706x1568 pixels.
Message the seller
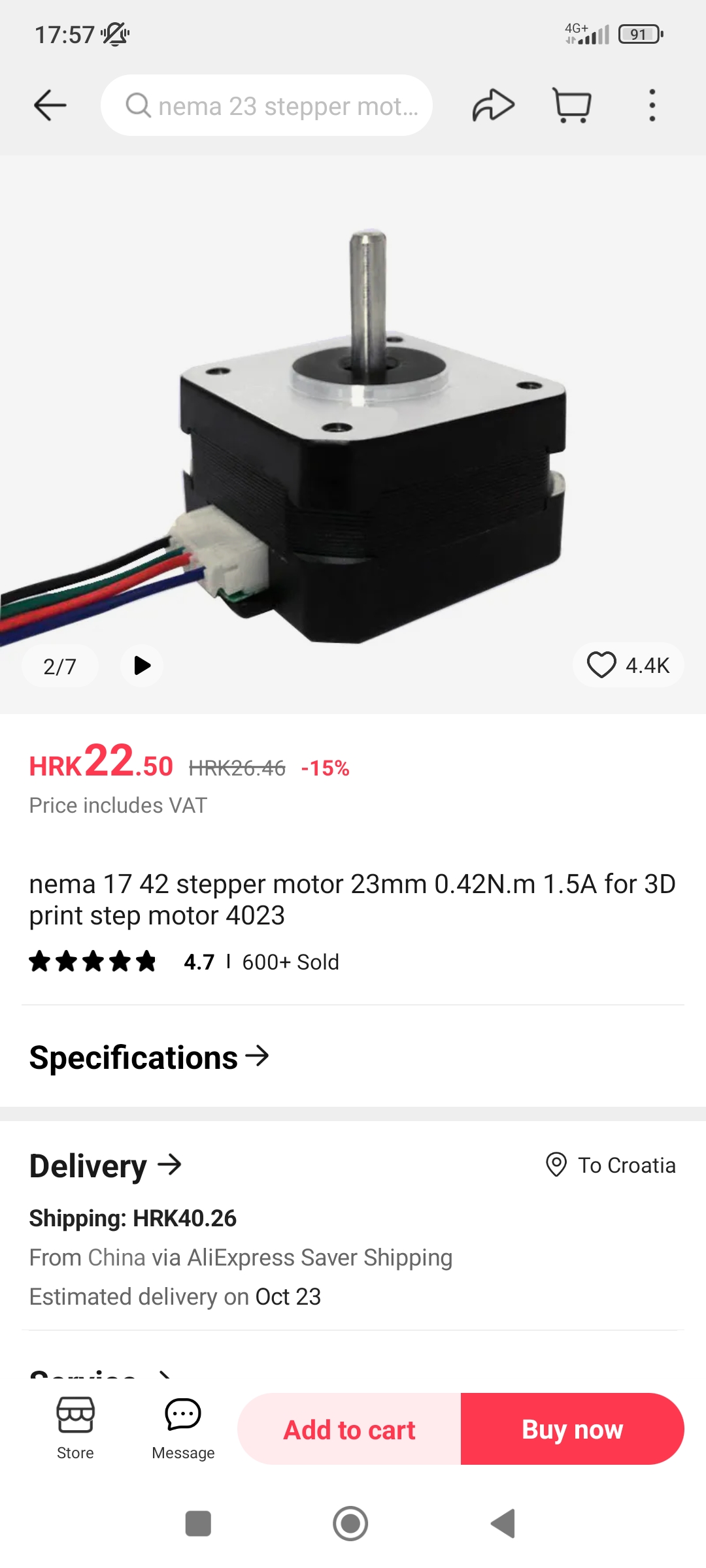pyautogui.click(x=183, y=1428)
